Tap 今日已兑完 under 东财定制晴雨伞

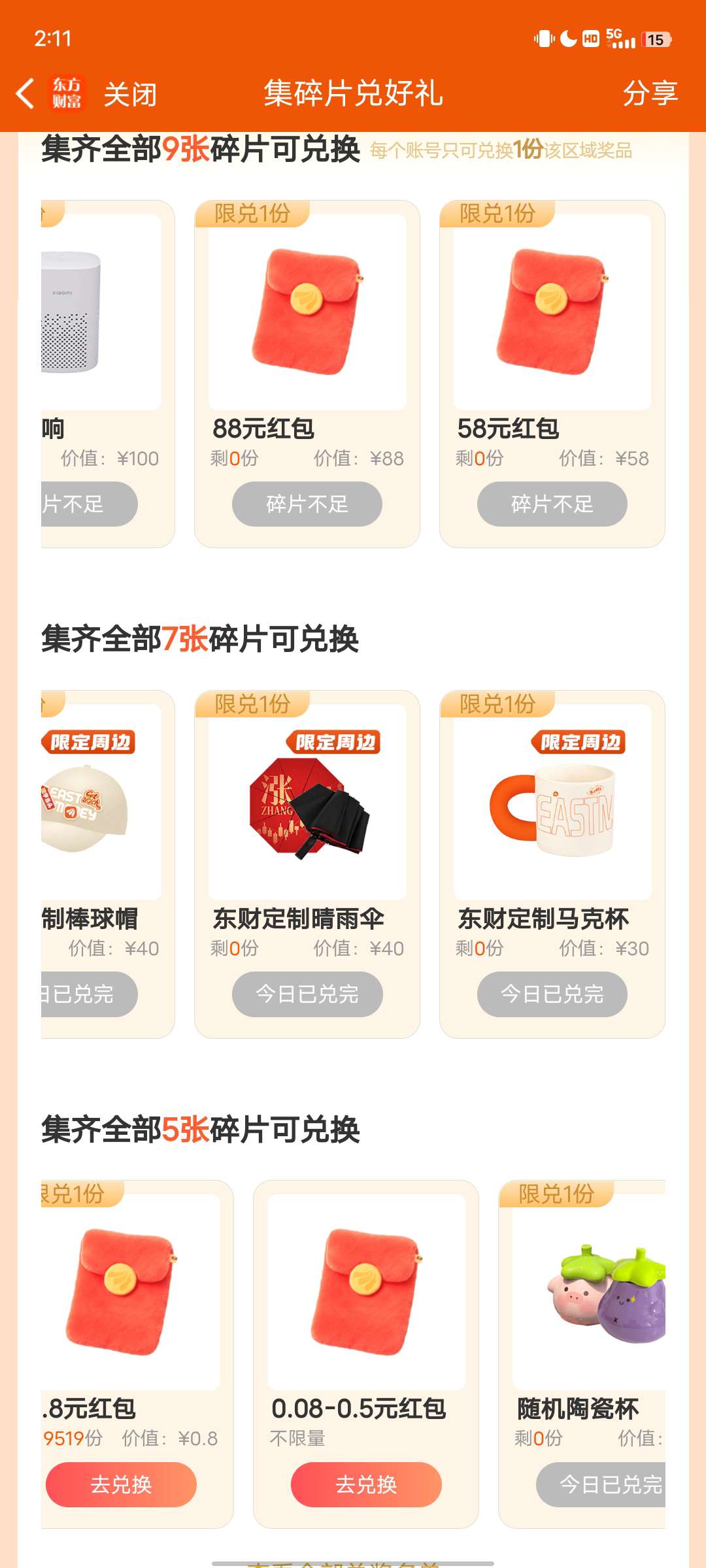(307, 994)
